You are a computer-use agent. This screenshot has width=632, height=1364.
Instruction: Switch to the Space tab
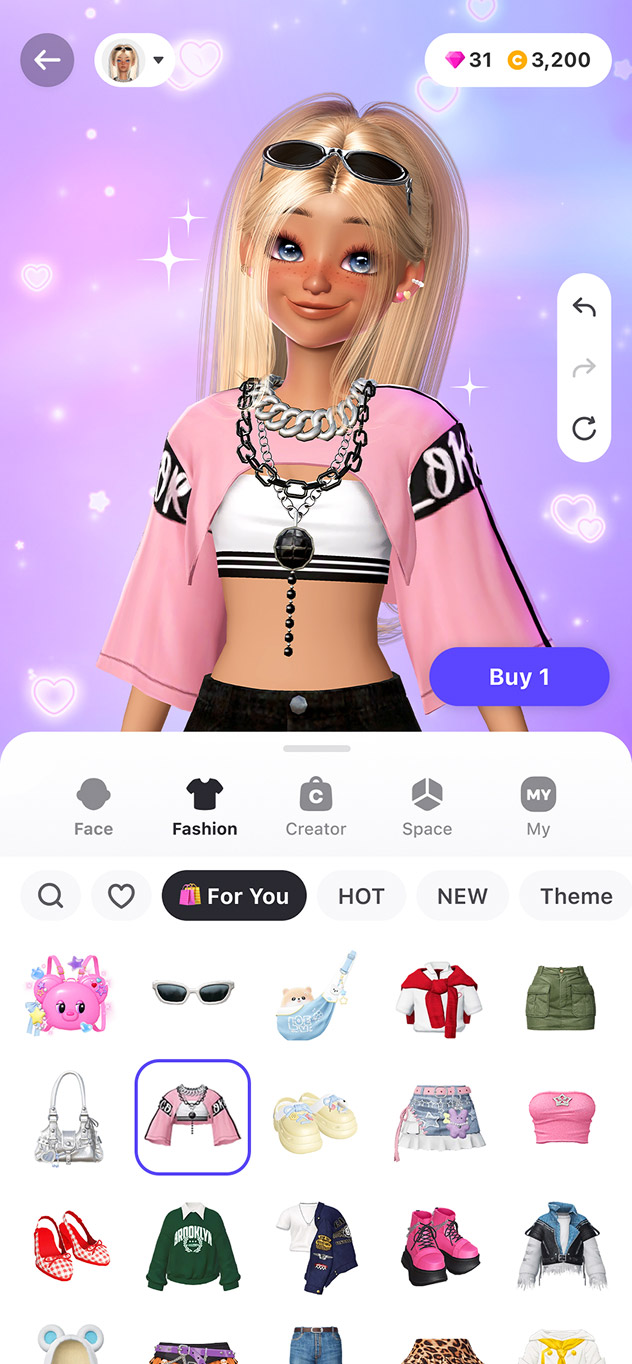(427, 808)
